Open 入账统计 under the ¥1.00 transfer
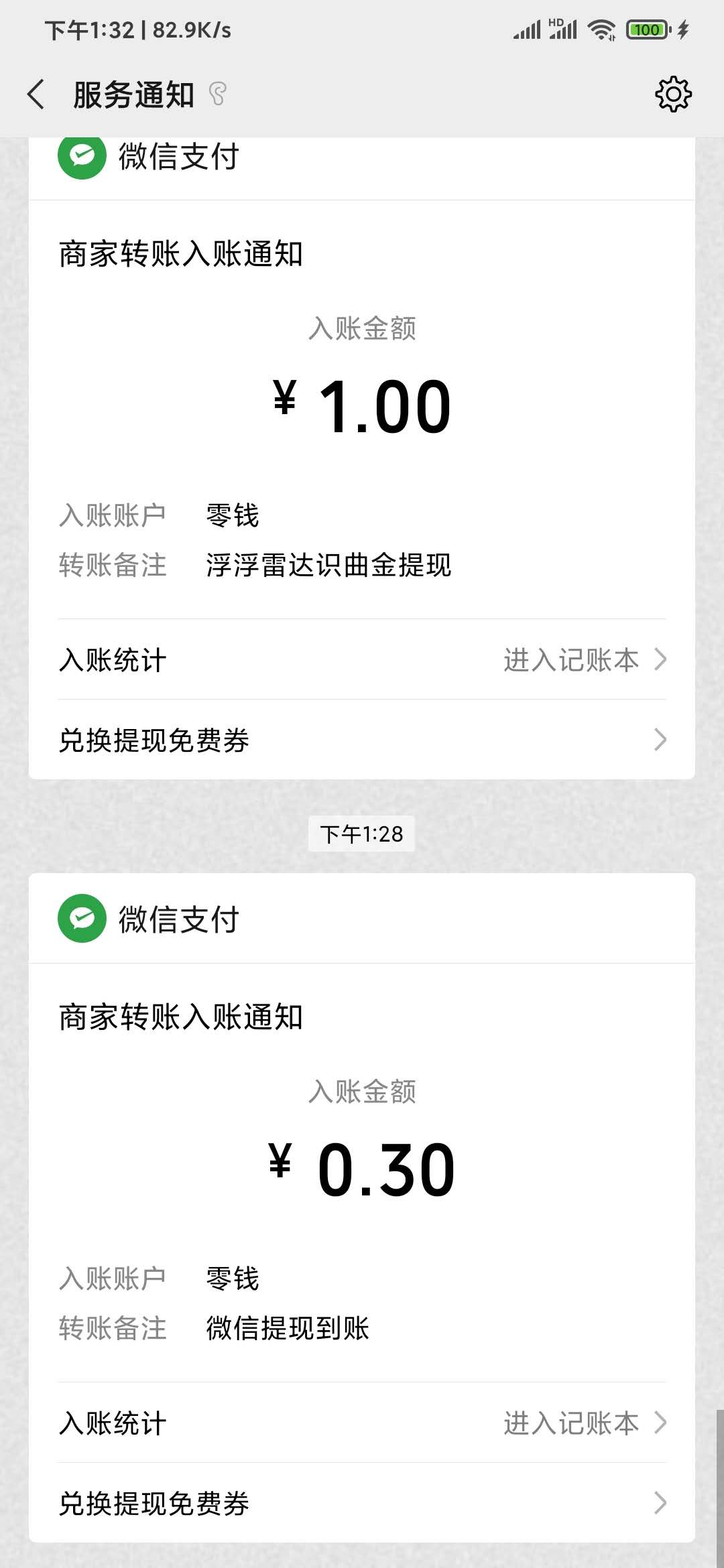724x1568 pixels. [x=362, y=660]
